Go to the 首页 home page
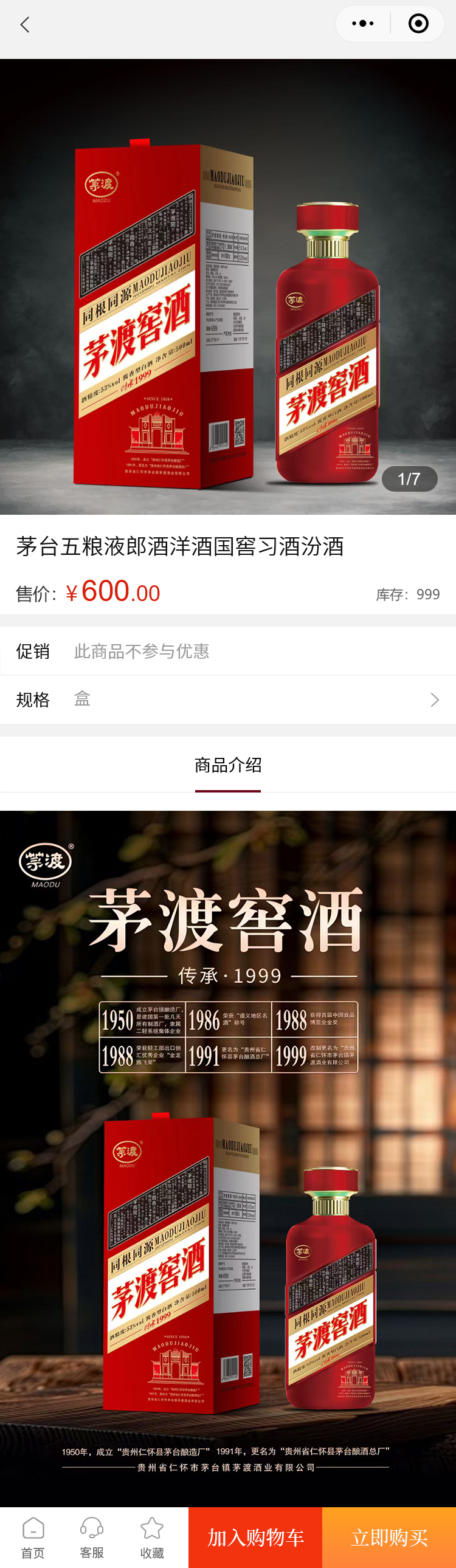This screenshot has height=1568, width=456. pyautogui.click(x=33, y=1537)
